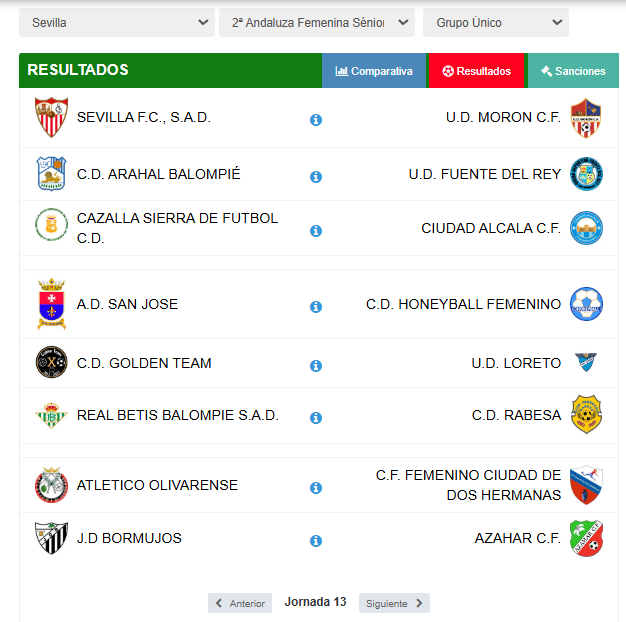The width and height of the screenshot is (626, 622).
Task: Expand the 2ª Andaluza Femenina Sénior dropdown
Action: [x=316, y=22]
